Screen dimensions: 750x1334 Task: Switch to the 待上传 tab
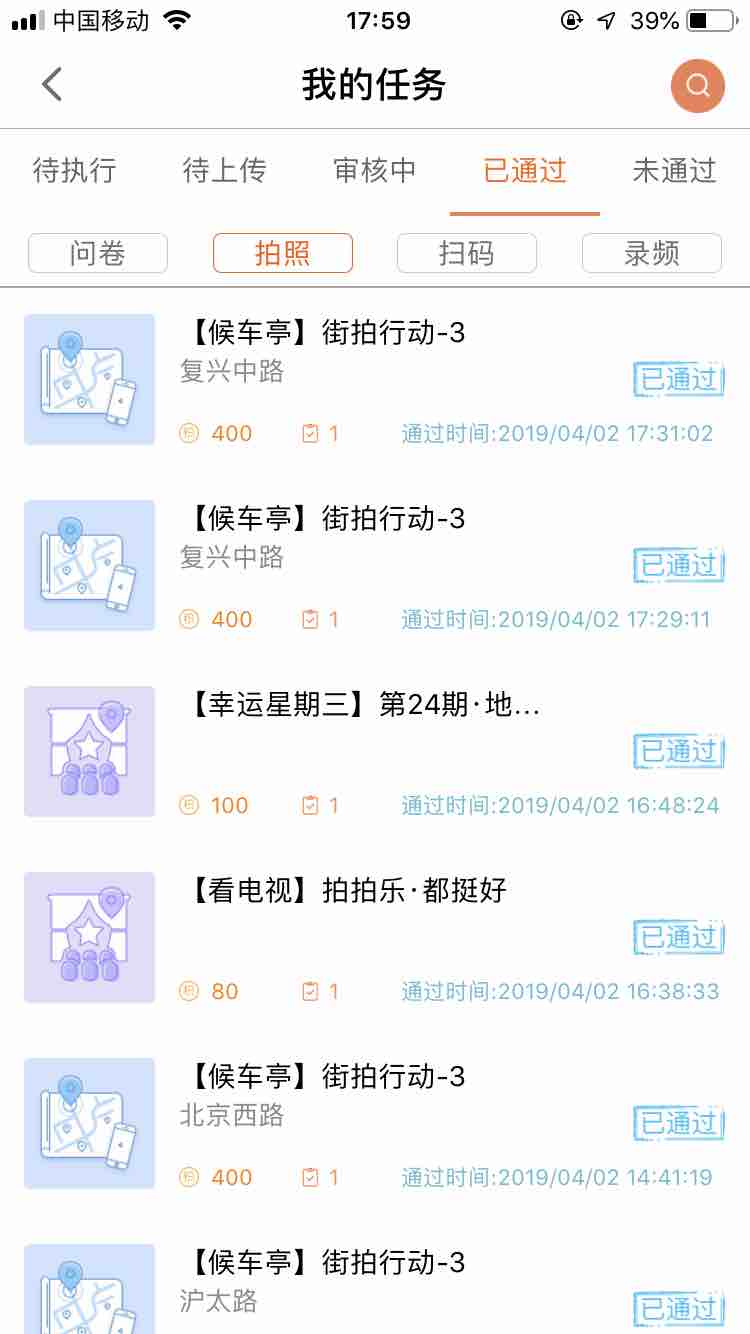[x=224, y=171]
